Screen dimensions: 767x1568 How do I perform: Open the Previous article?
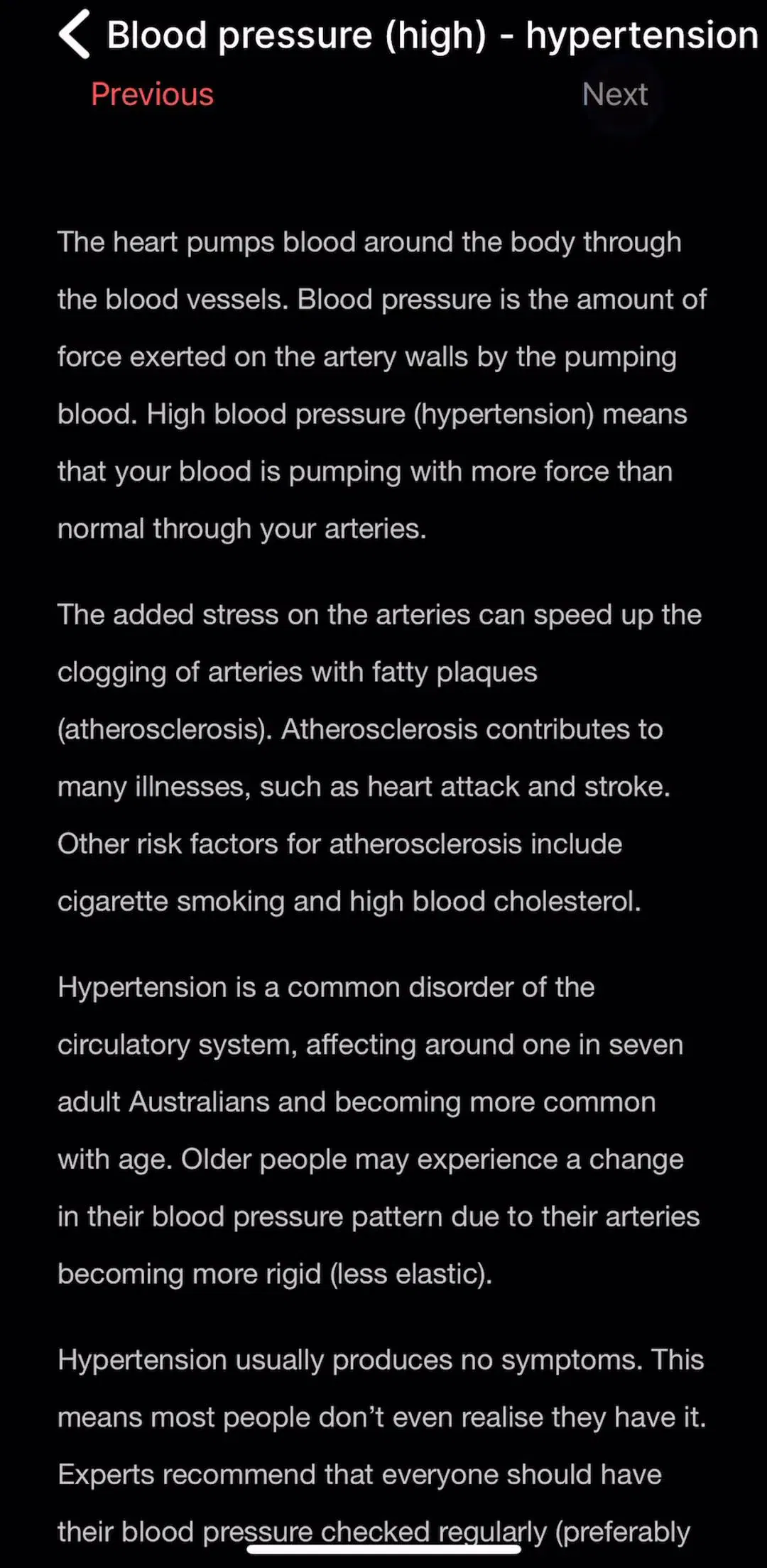point(152,94)
